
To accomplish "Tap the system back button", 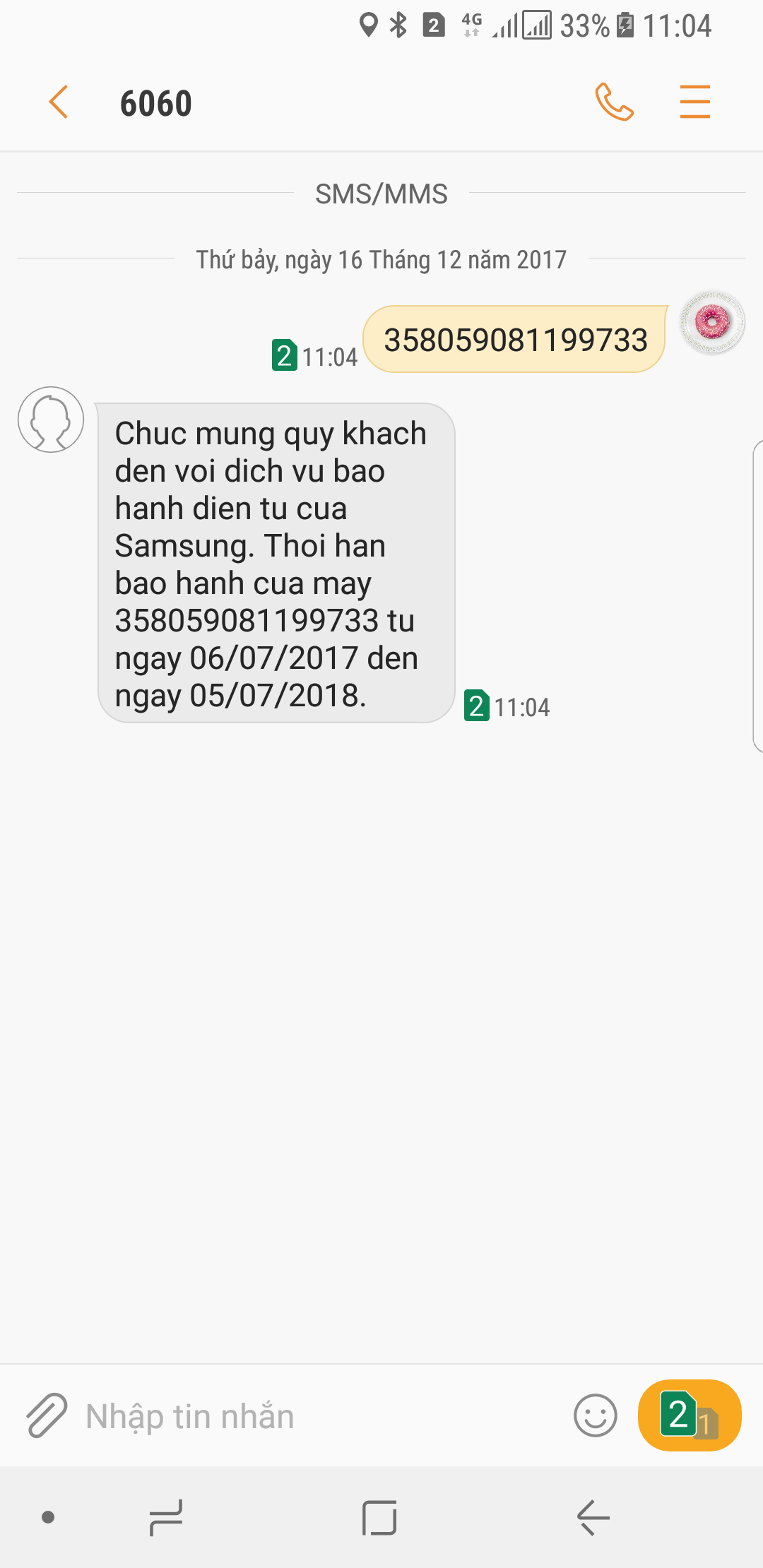I will coord(593,1517).
